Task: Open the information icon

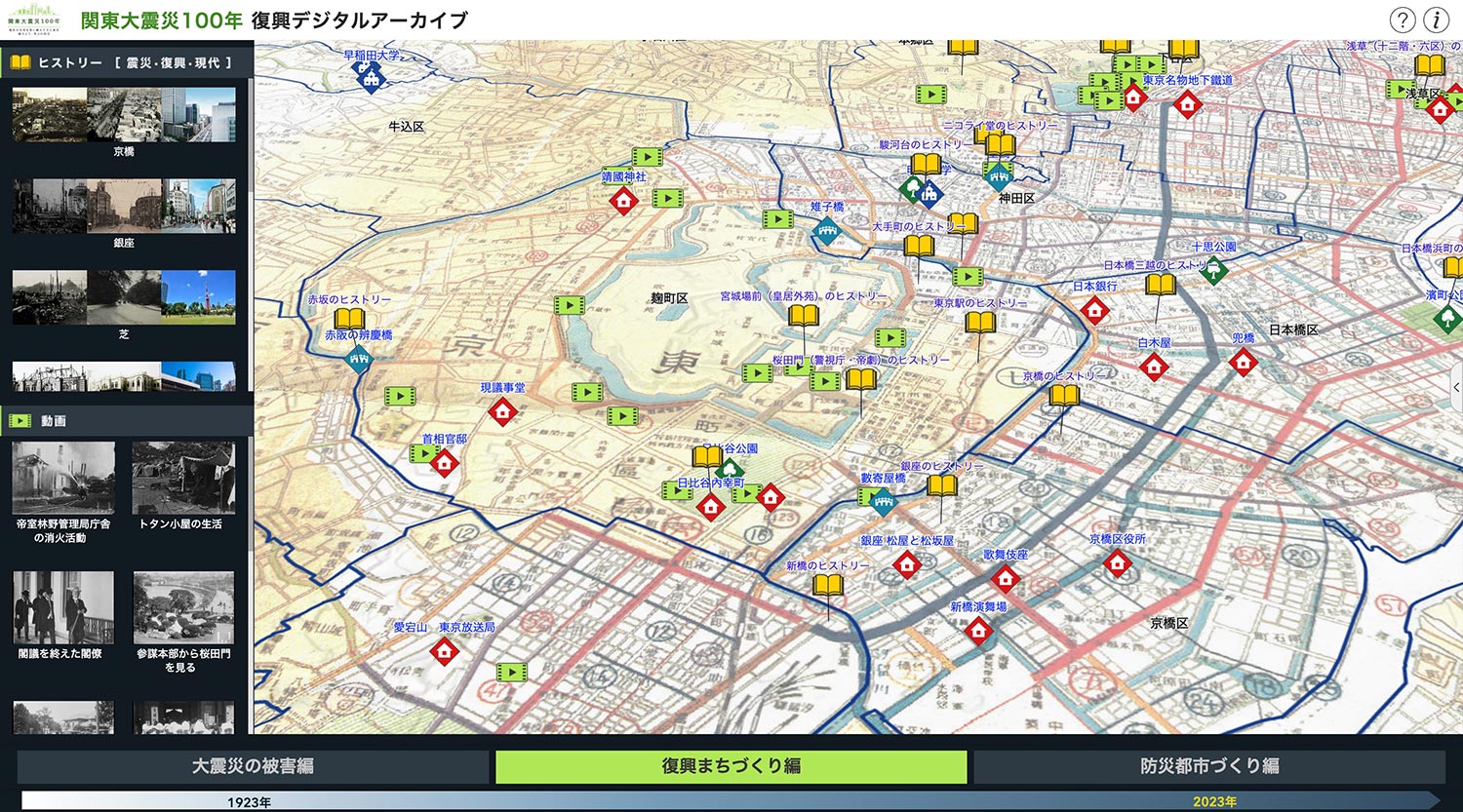Action: click(1437, 19)
